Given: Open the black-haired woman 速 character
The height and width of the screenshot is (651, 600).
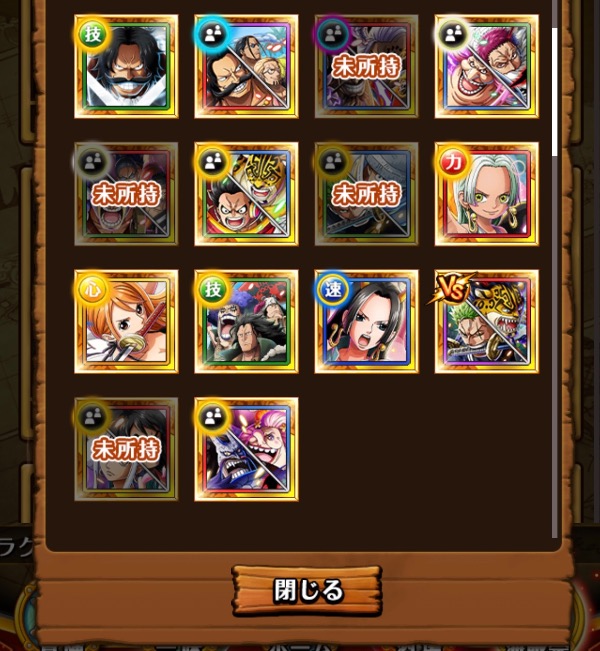Looking at the screenshot, I should pos(366,322).
